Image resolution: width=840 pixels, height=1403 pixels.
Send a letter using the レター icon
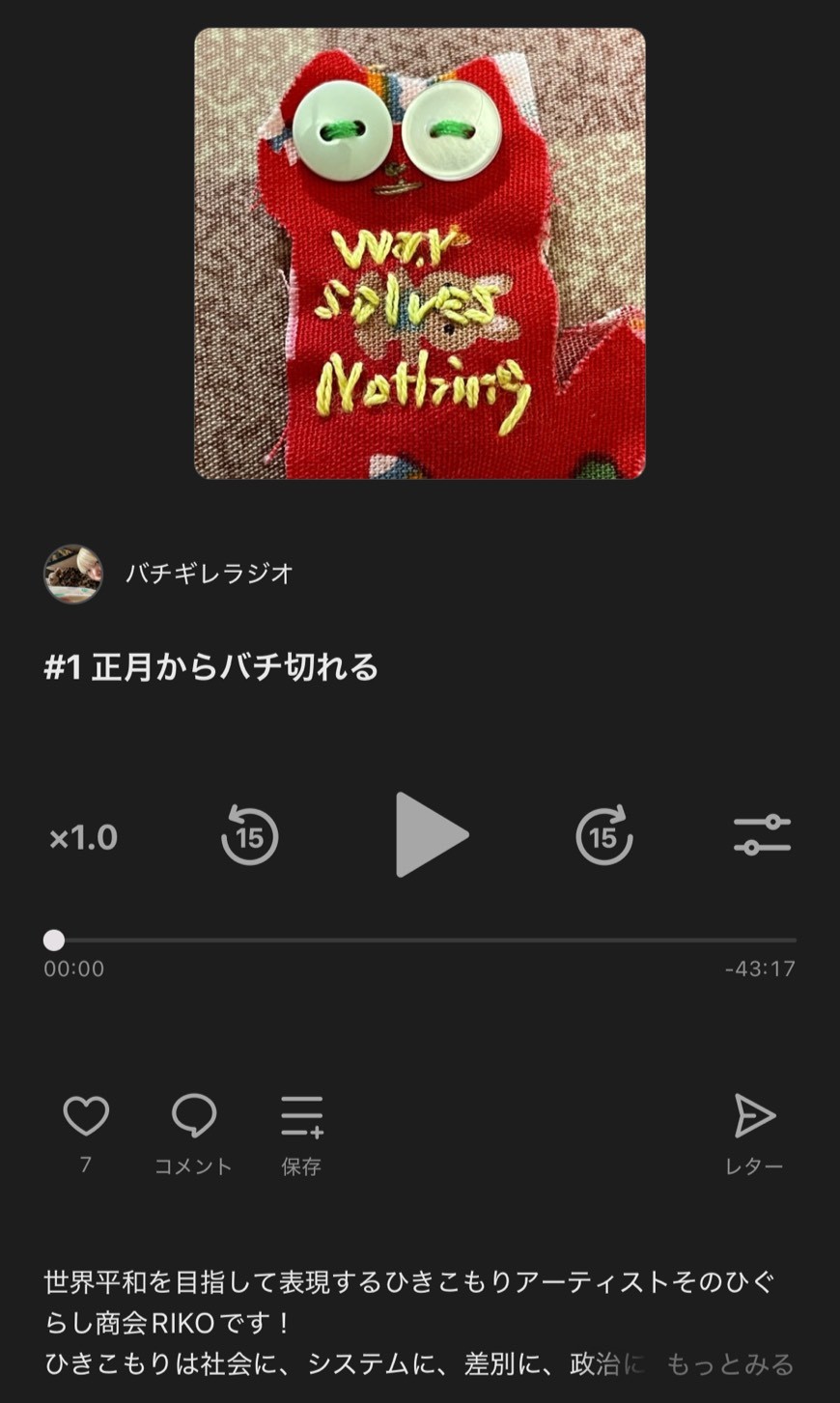(754, 1116)
